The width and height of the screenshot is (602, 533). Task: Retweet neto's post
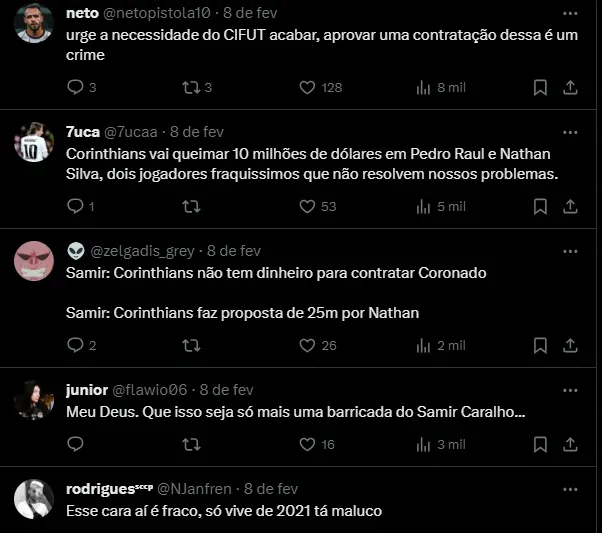pyautogui.click(x=191, y=88)
